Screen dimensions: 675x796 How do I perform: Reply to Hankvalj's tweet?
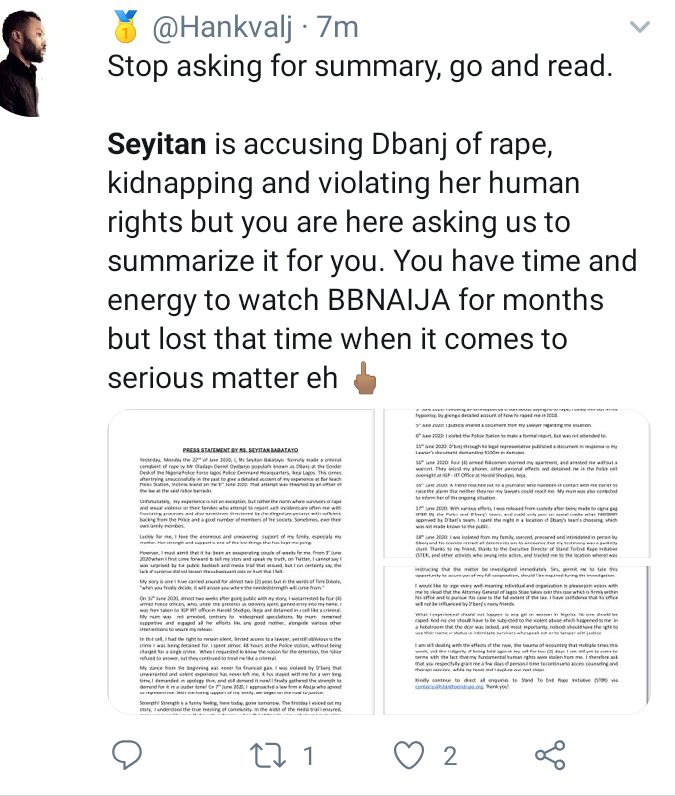(128, 752)
